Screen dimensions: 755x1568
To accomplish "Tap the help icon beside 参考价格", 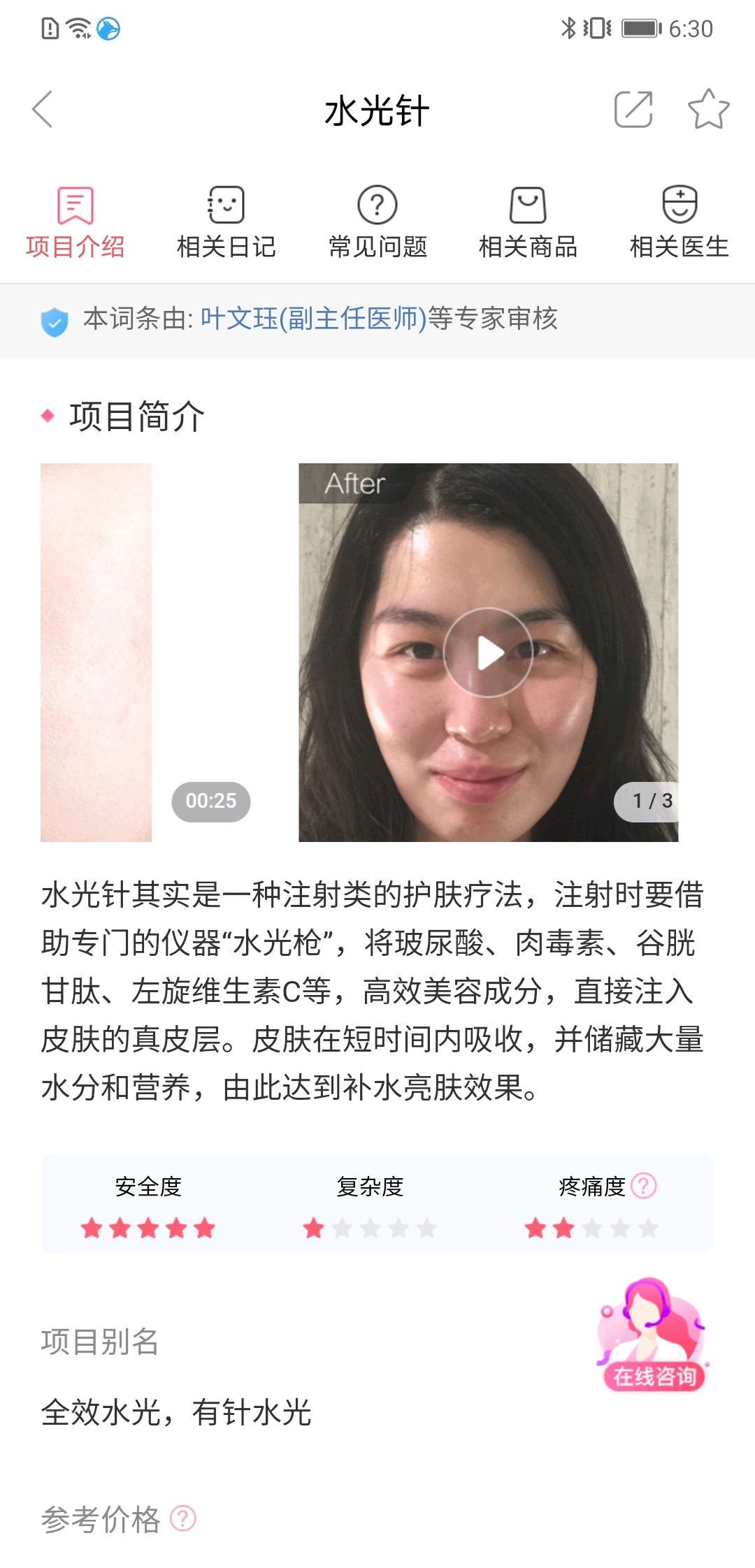I will 183,1518.
